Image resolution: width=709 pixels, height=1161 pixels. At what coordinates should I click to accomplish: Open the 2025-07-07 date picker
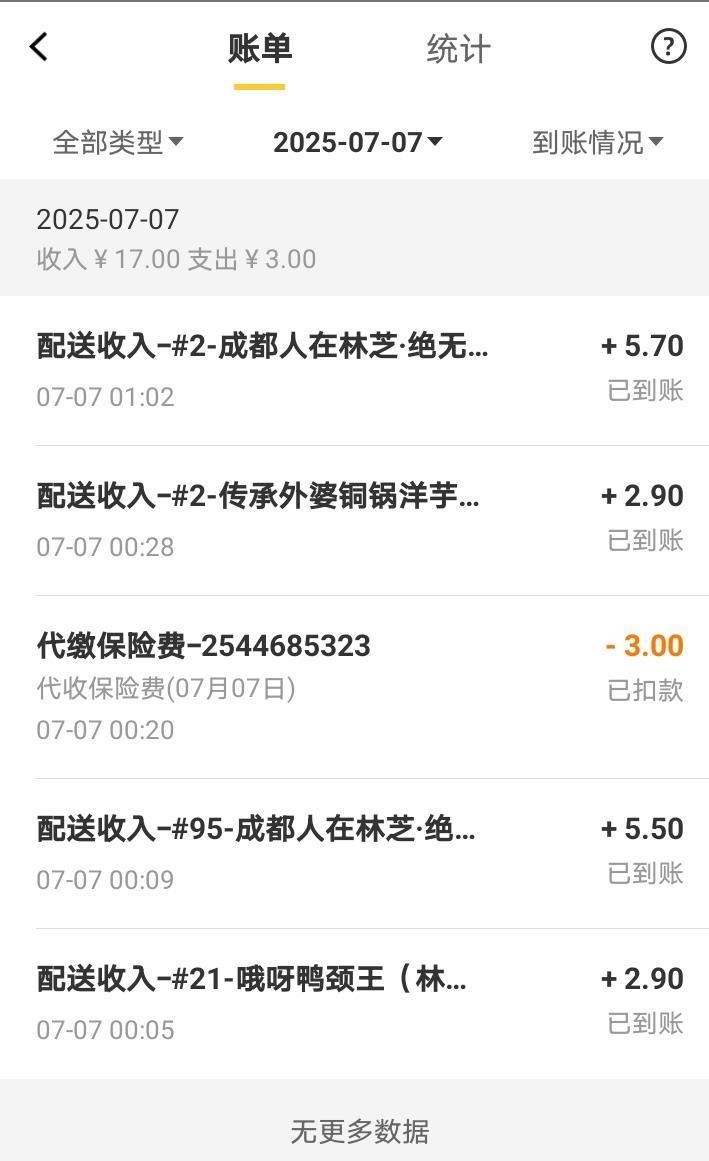tap(357, 142)
